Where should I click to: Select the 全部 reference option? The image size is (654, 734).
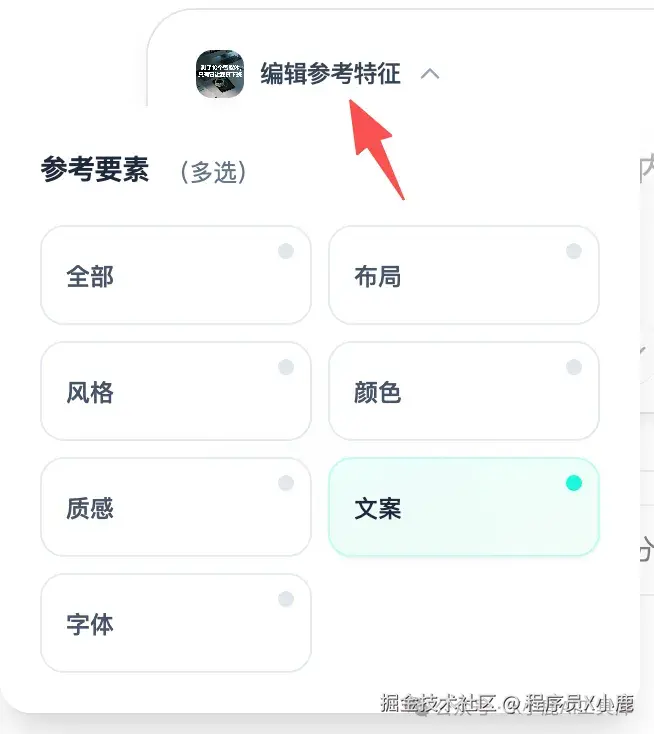[x=176, y=275]
